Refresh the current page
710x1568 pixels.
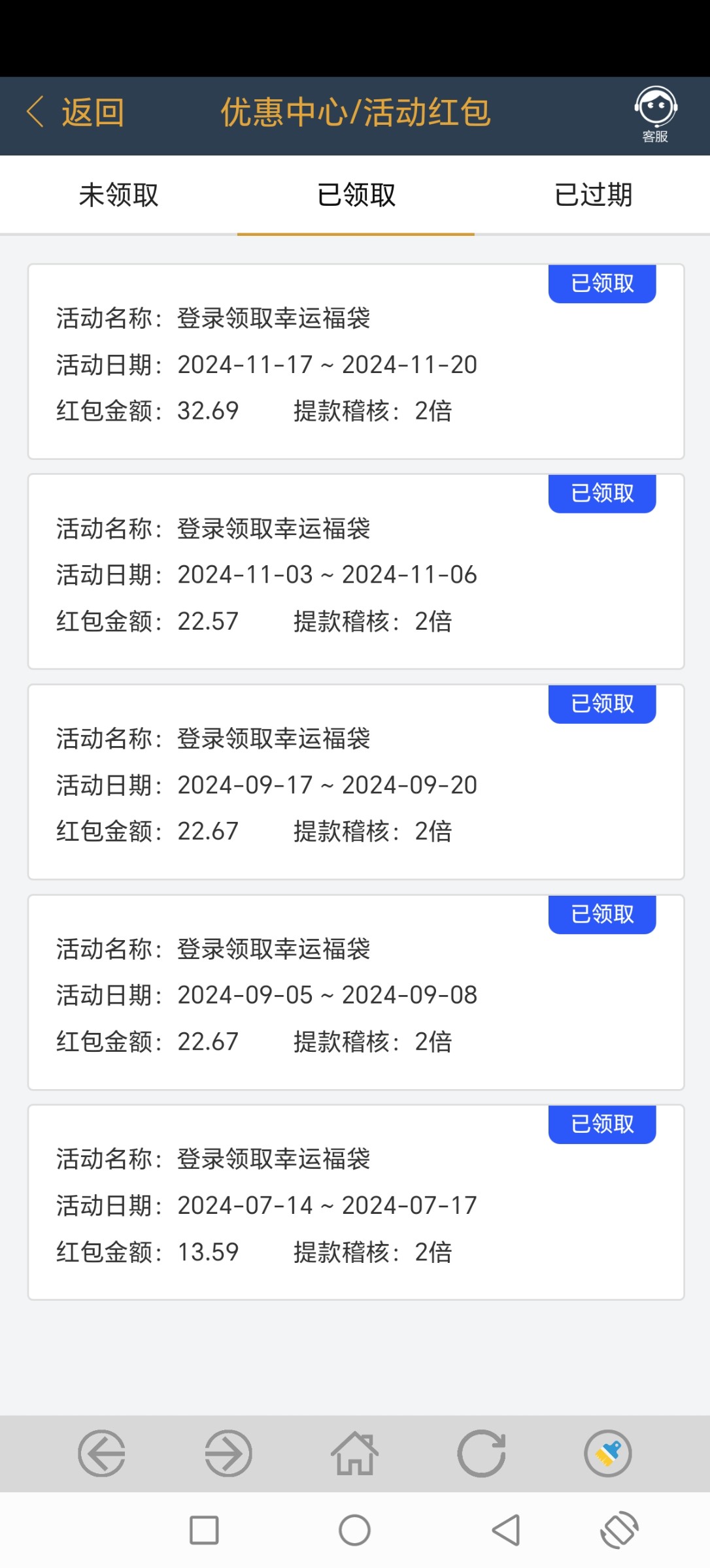pyautogui.click(x=481, y=1454)
